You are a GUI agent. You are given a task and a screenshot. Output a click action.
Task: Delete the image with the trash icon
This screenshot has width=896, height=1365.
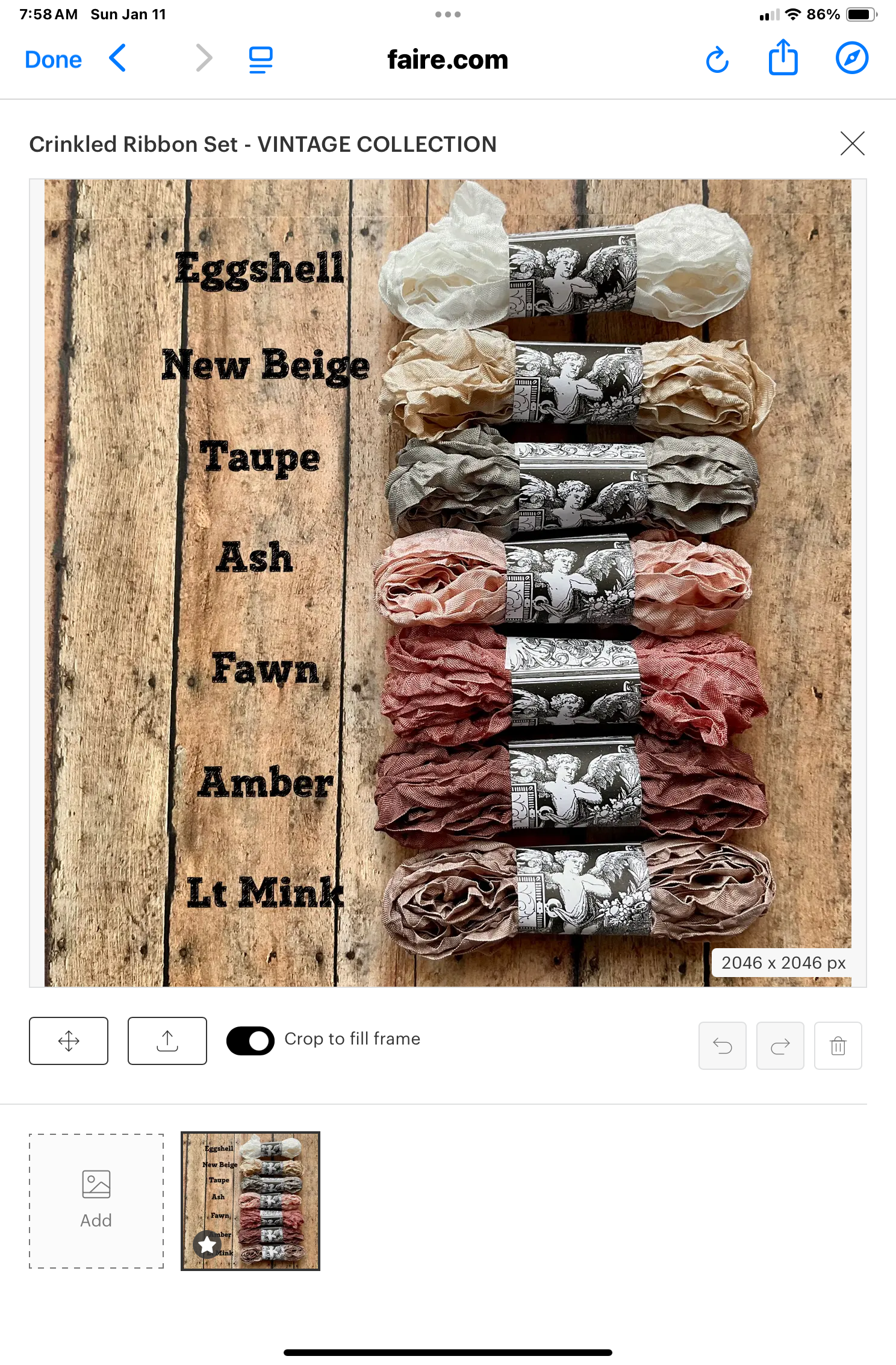838,1046
